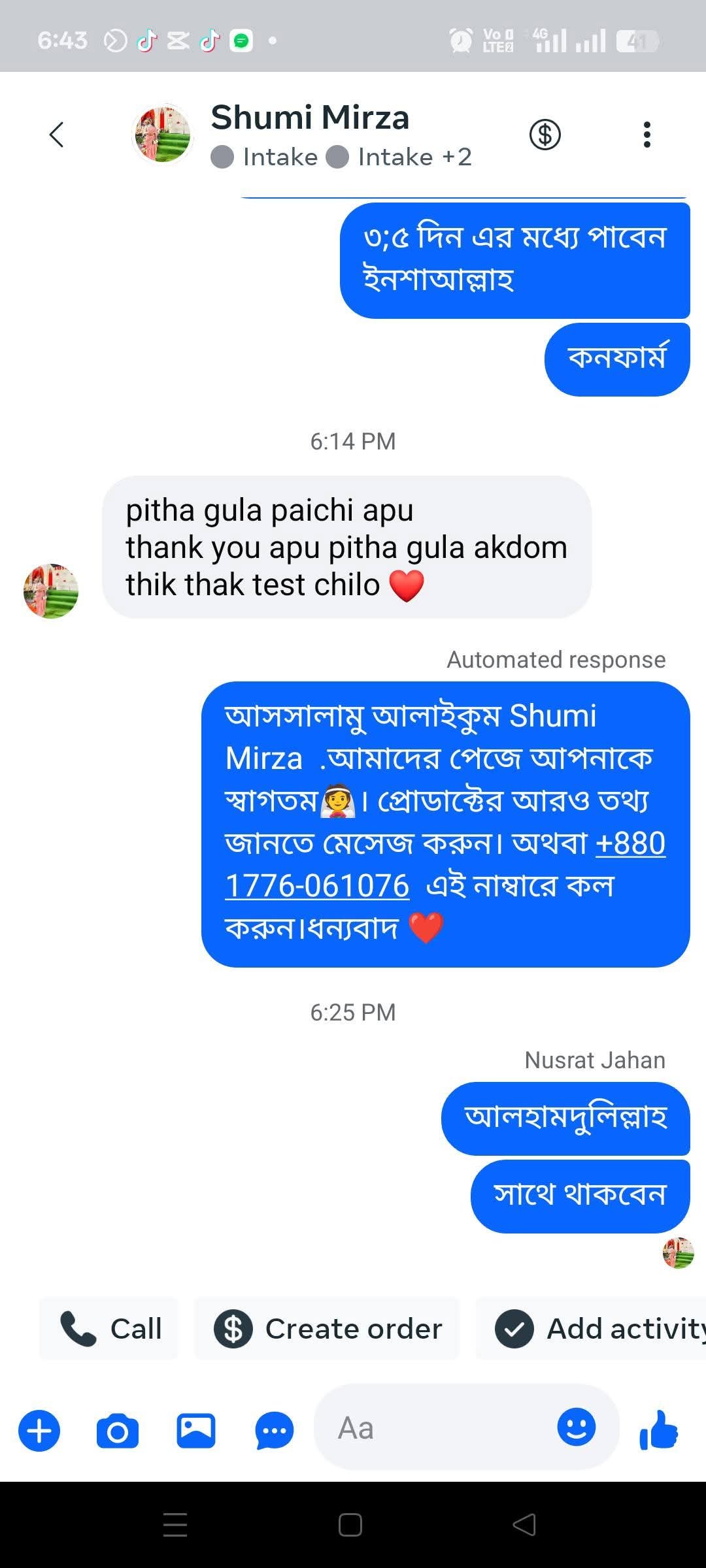The image size is (706, 1568).
Task: Open the emoji smiley picker
Action: coord(577,1427)
